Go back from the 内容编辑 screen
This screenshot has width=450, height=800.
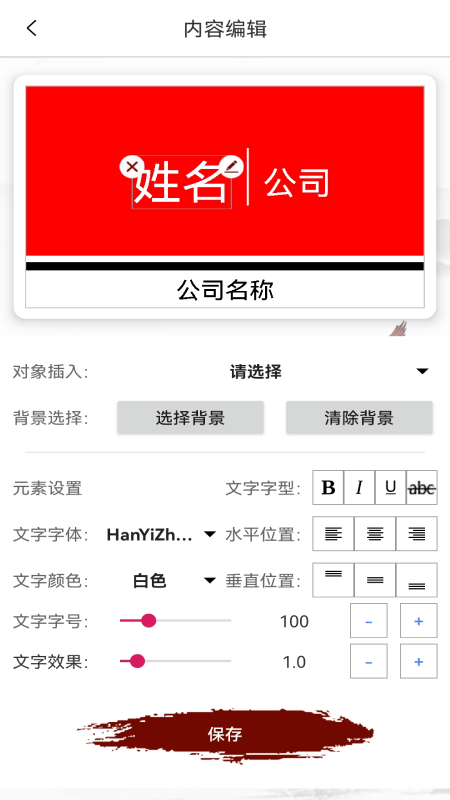[x=32, y=29]
